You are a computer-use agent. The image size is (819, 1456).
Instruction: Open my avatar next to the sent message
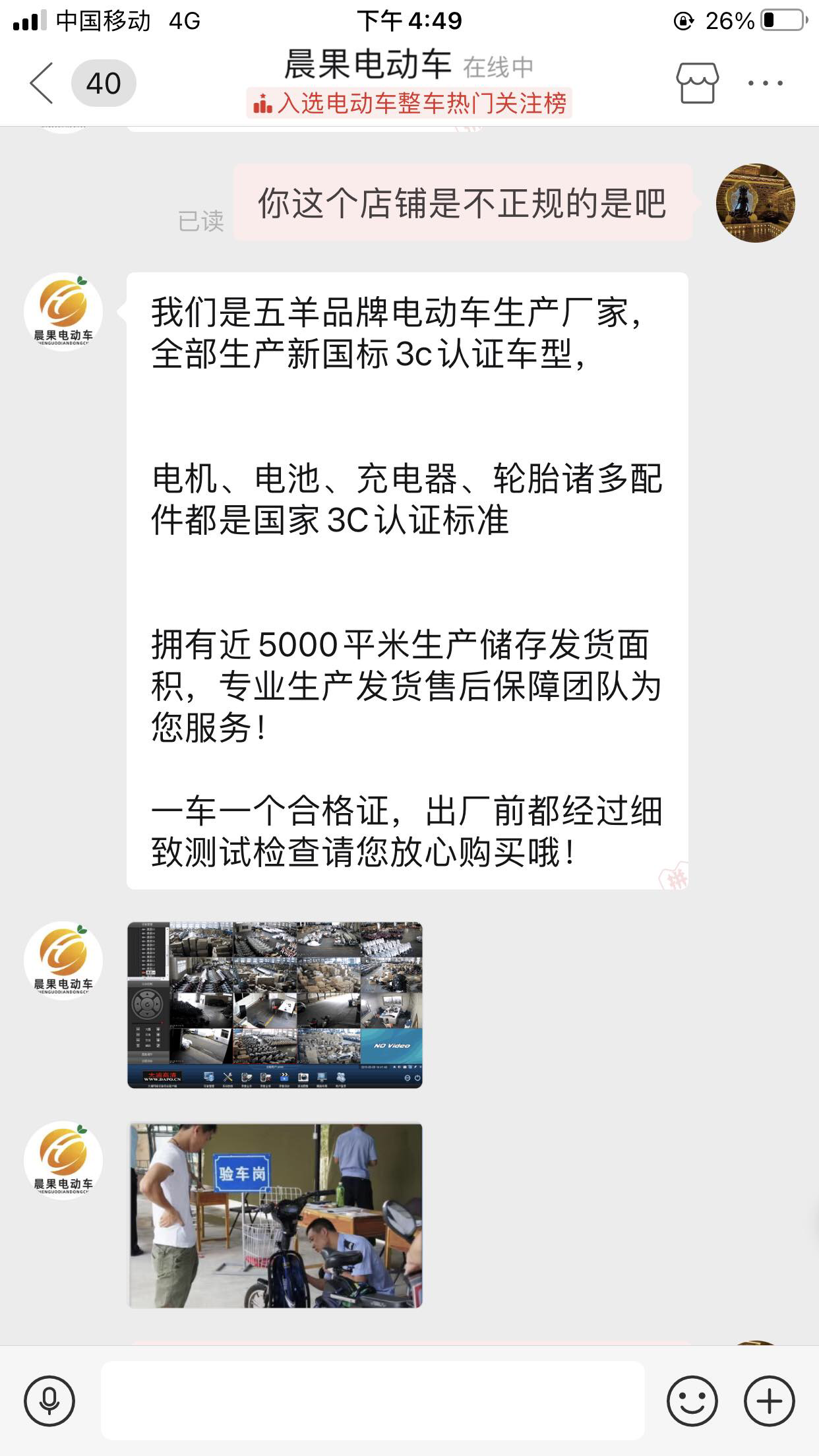(755, 203)
